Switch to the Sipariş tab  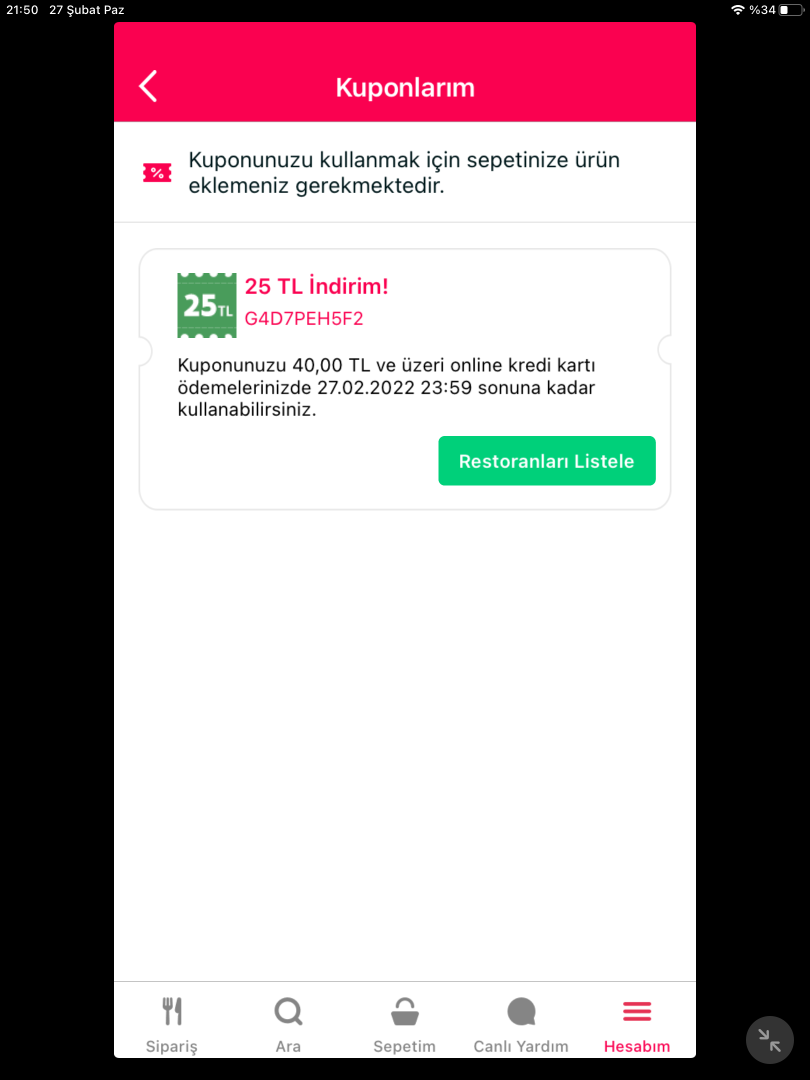(x=171, y=1046)
